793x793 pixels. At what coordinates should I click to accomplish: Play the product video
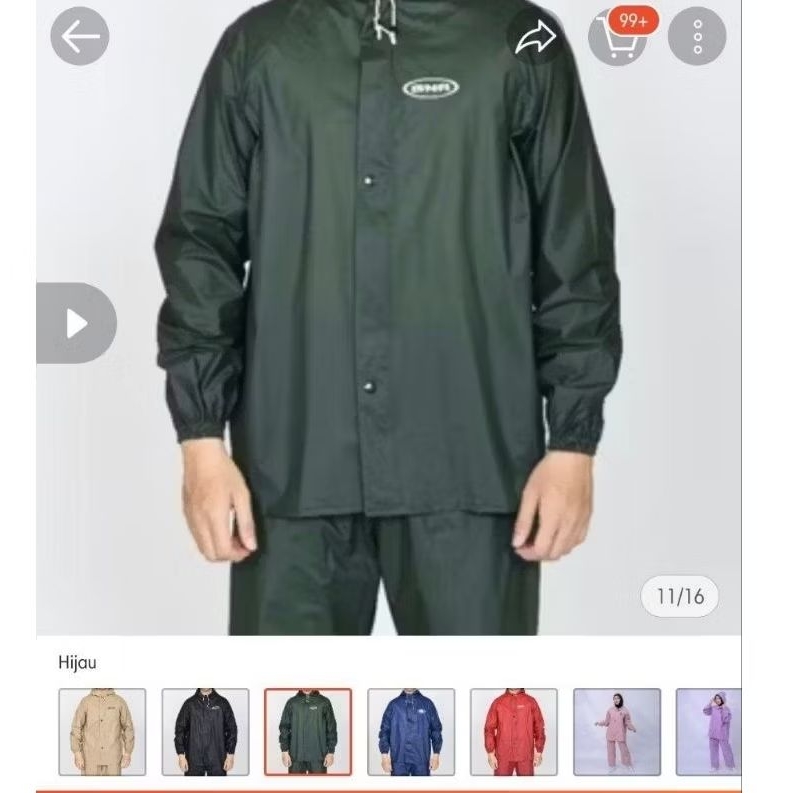pos(77,323)
